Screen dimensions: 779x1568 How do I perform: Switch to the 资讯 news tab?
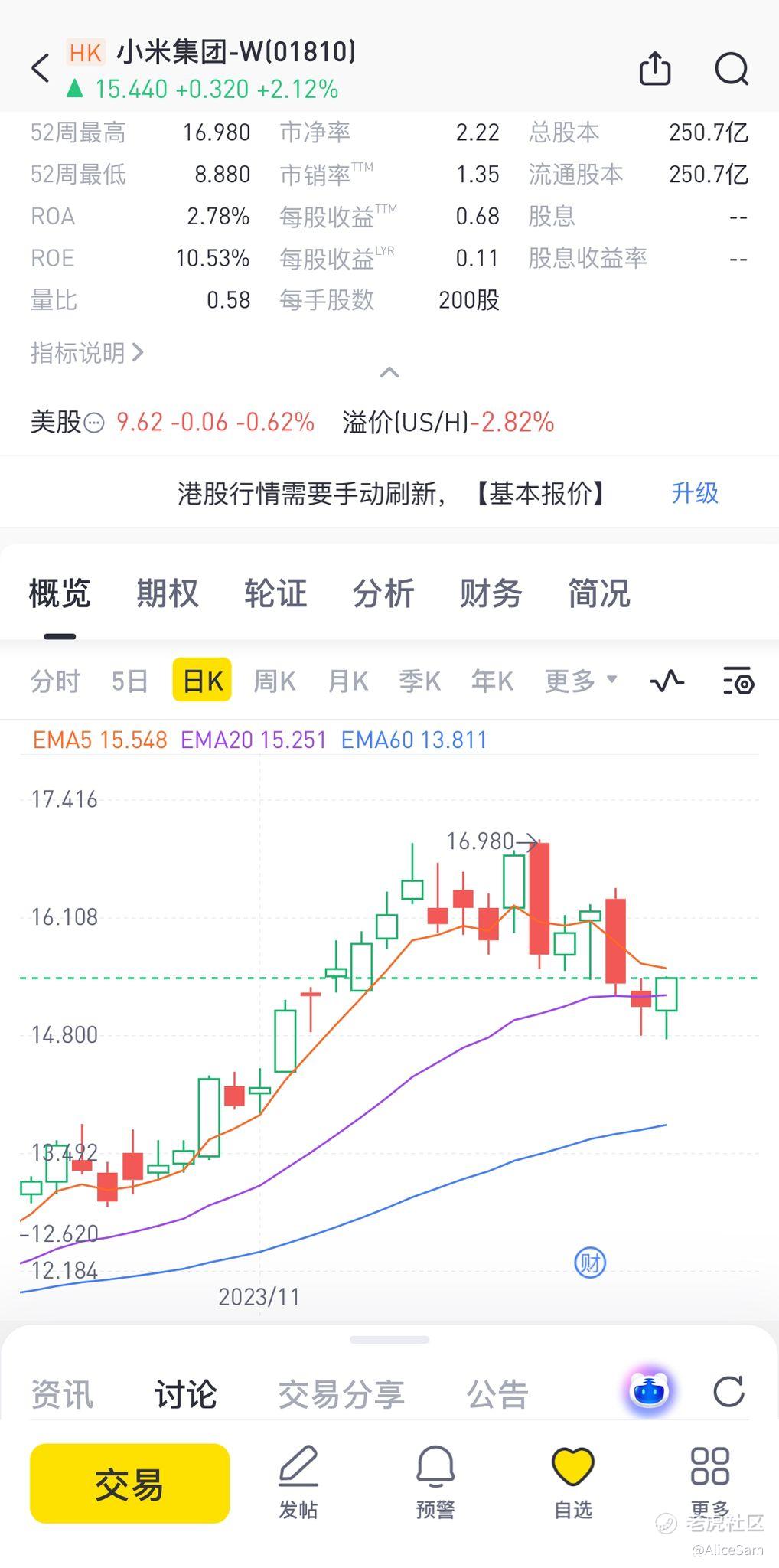click(x=62, y=1394)
